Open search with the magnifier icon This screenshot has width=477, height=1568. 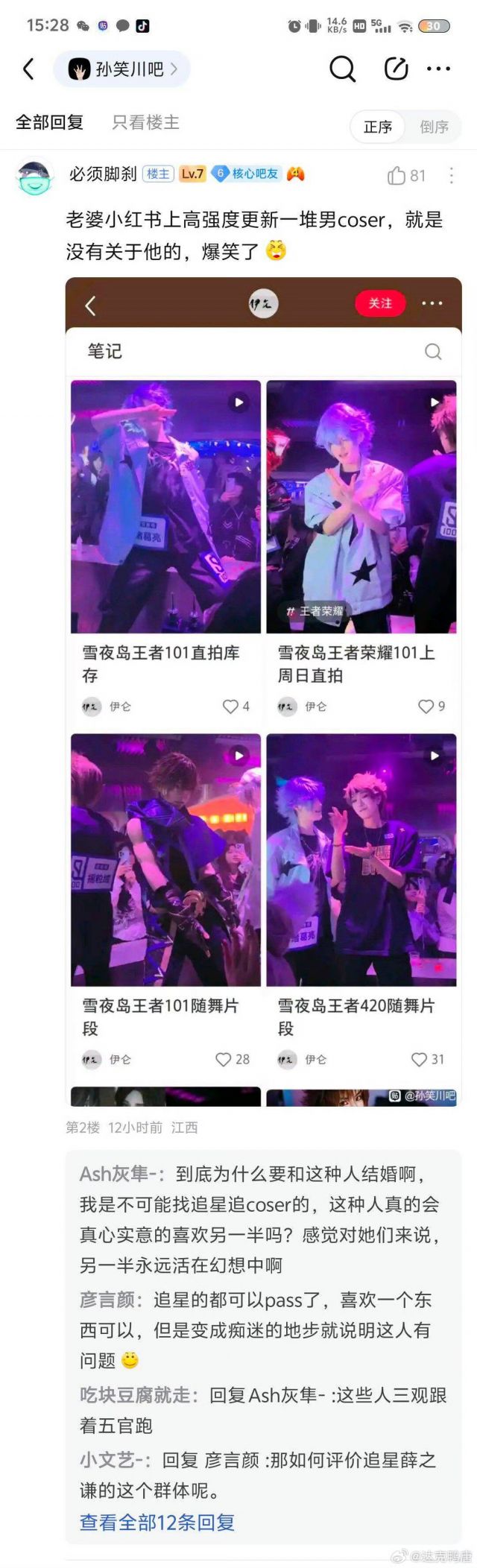[x=342, y=69]
